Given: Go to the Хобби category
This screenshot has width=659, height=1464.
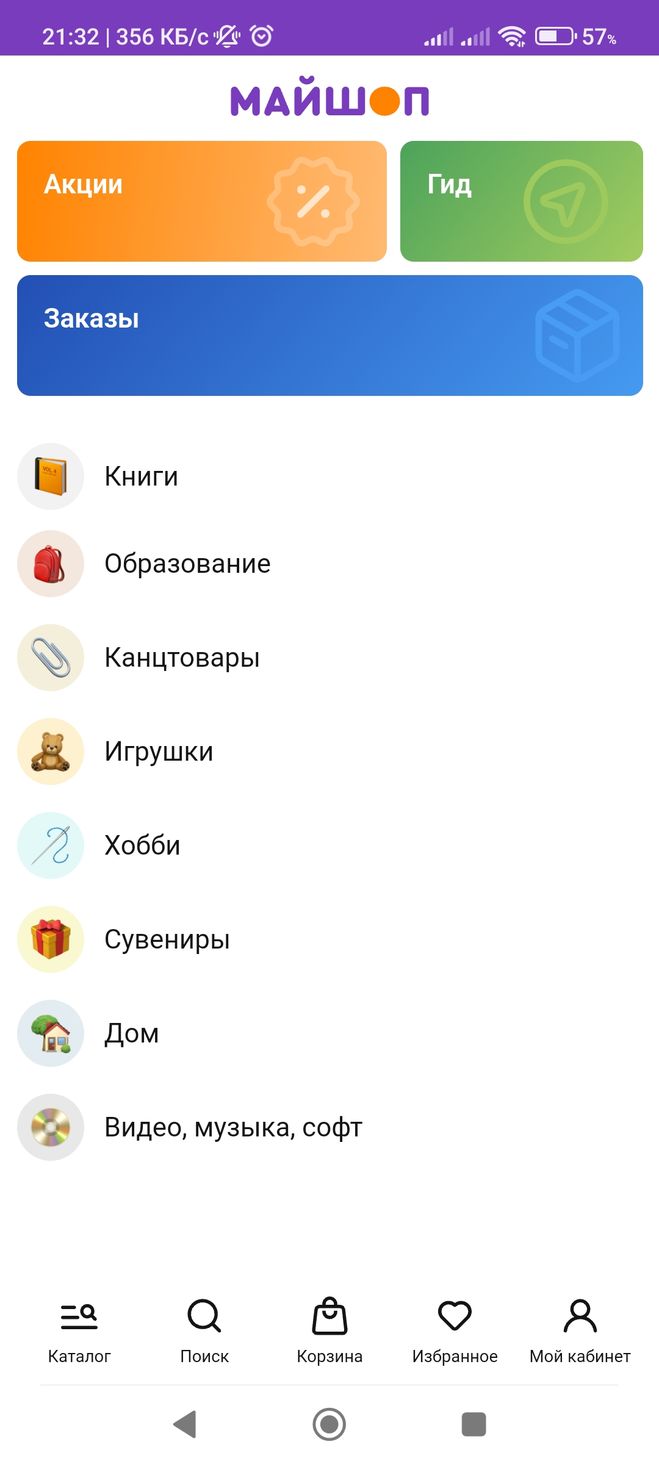Looking at the screenshot, I should tap(142, 846).
